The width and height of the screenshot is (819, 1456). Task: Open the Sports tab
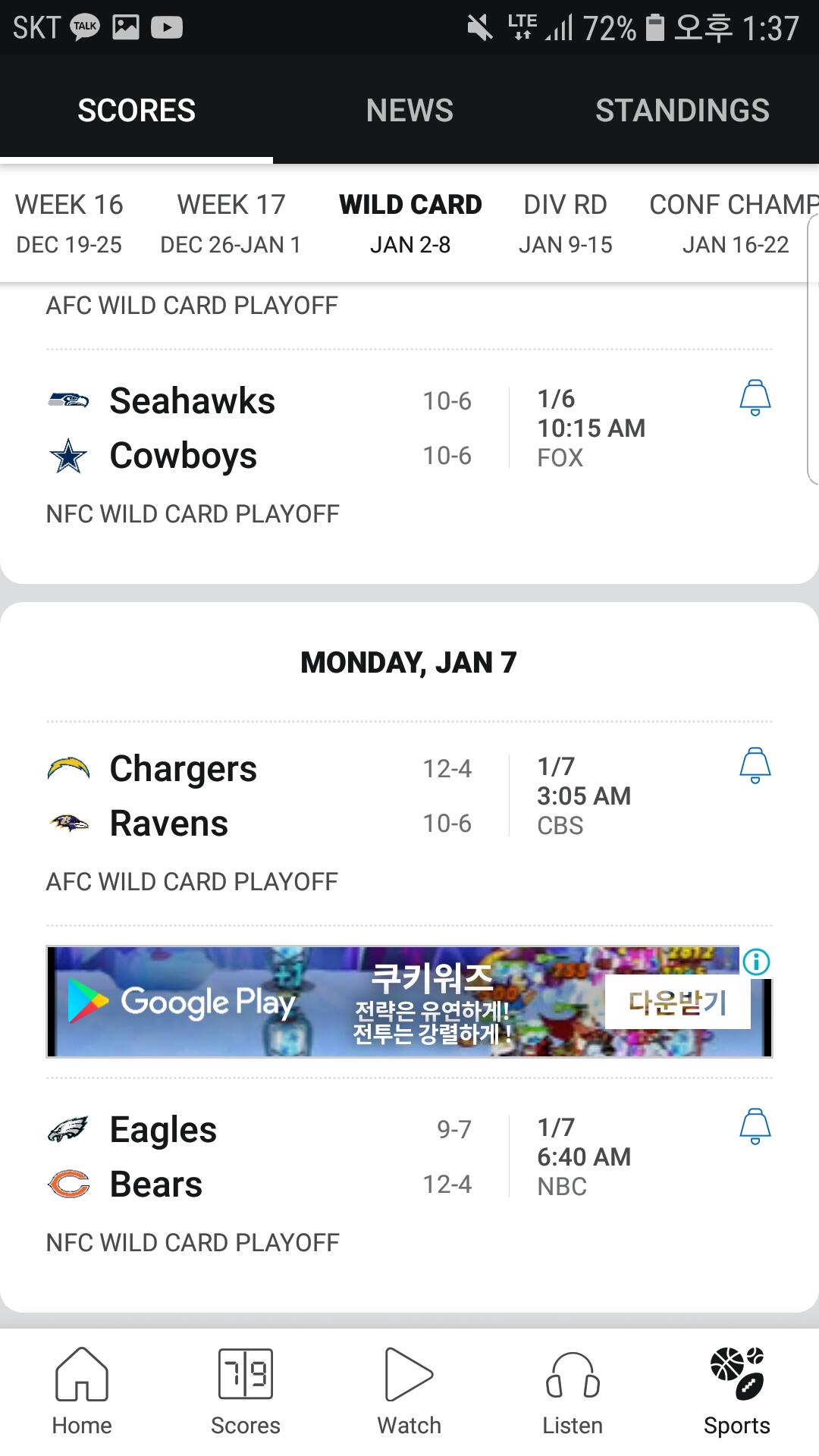point(736,1392)
